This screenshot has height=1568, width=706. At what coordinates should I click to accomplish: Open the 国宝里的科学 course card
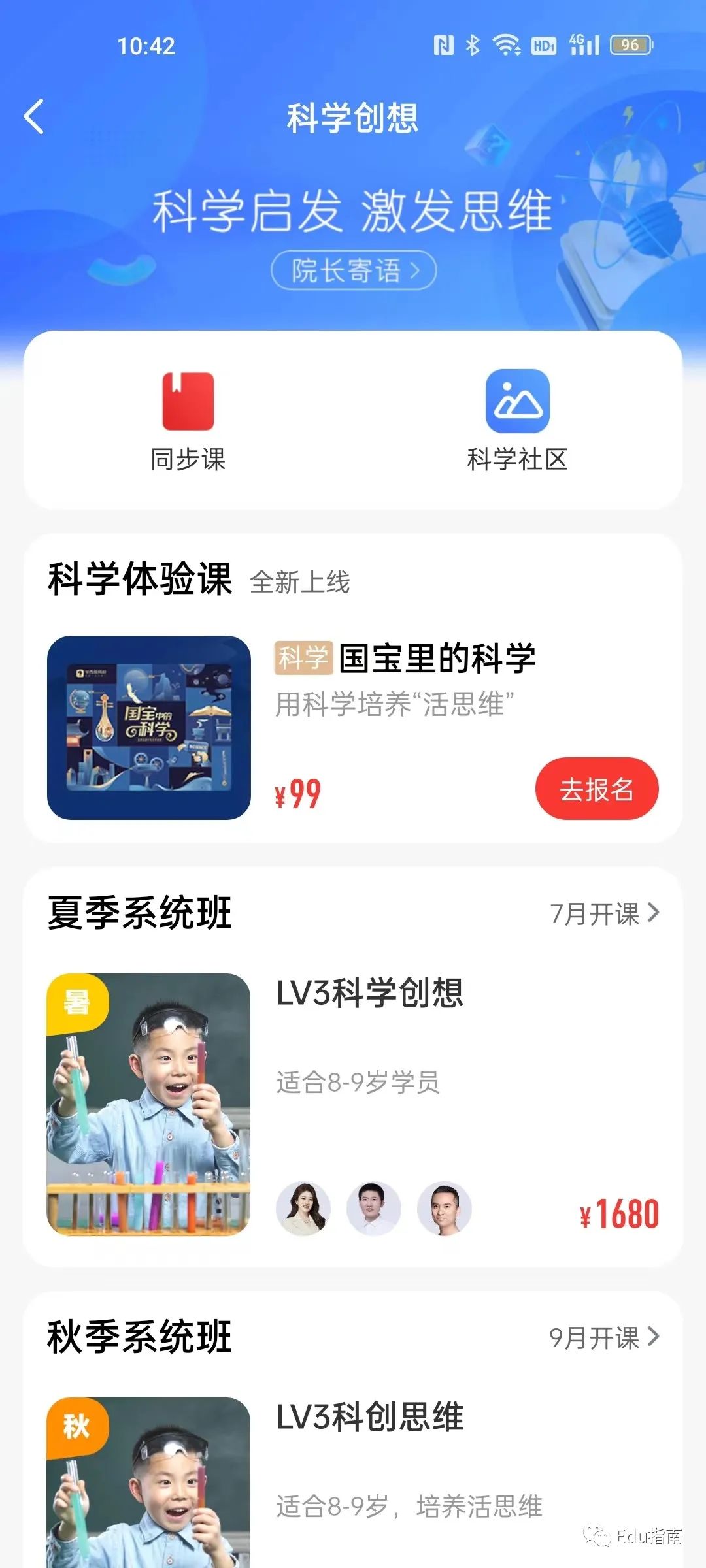pyautogui.click(x=405, y=659)
